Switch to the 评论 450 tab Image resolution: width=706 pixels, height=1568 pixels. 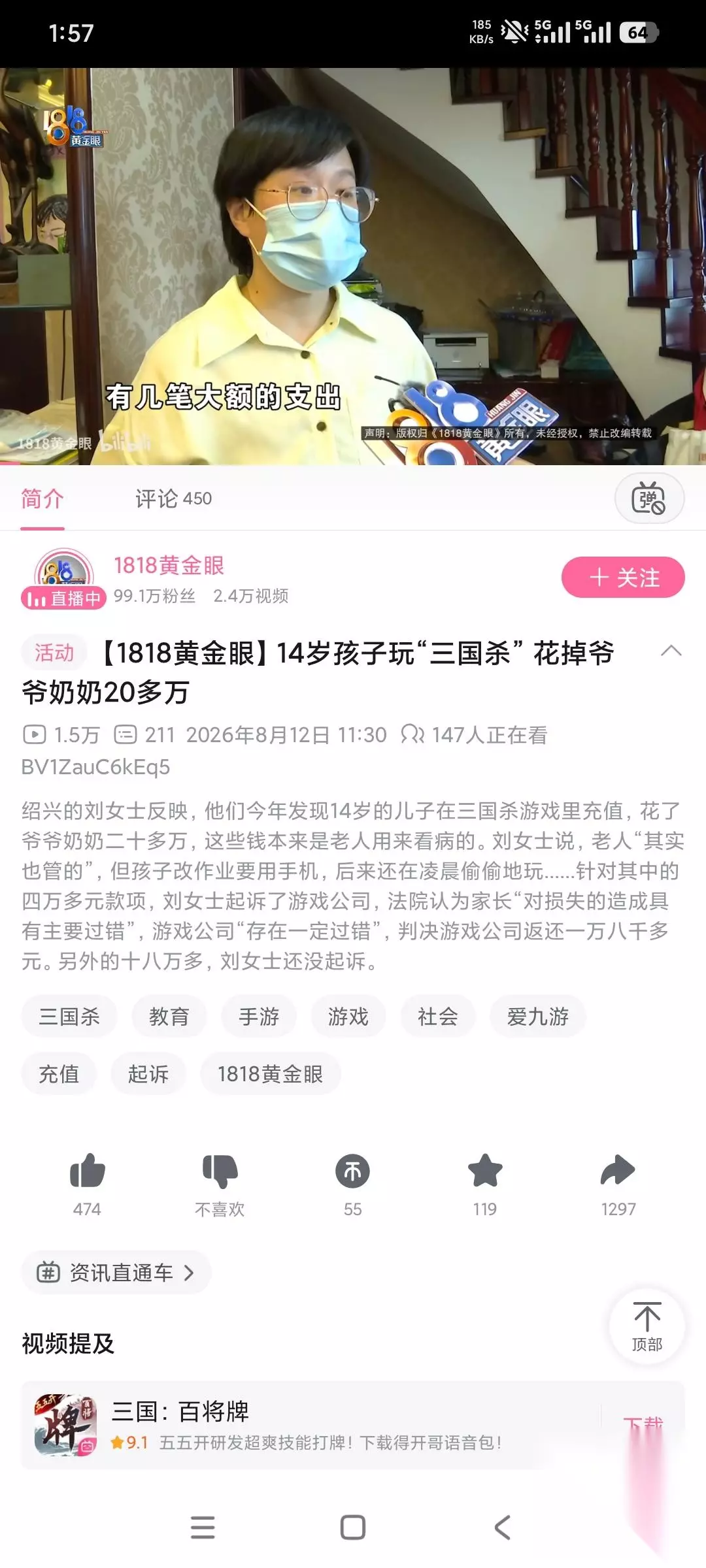click(x=173, y=498)
